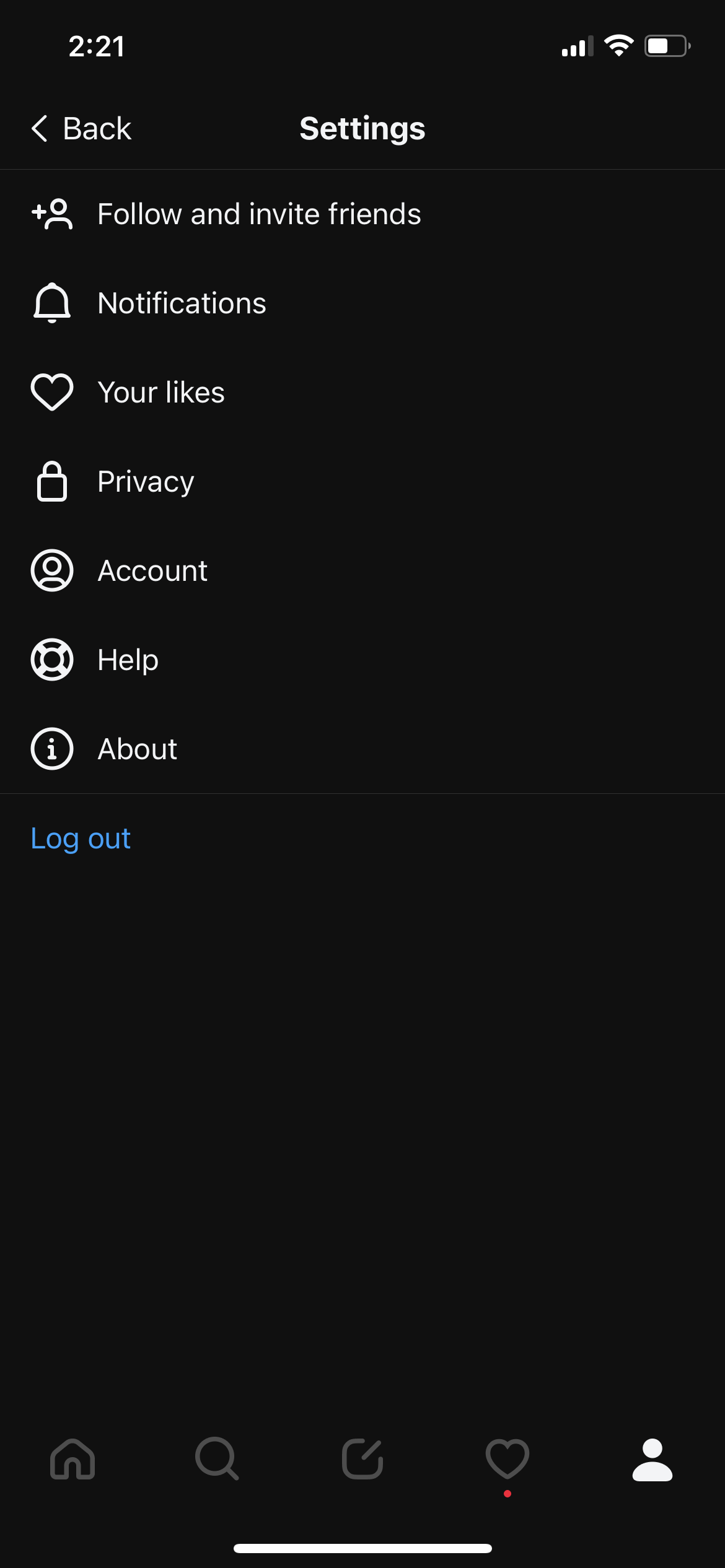Click the Notifications bell icon
Screen dimensions: 725x1568
point(52,303)
